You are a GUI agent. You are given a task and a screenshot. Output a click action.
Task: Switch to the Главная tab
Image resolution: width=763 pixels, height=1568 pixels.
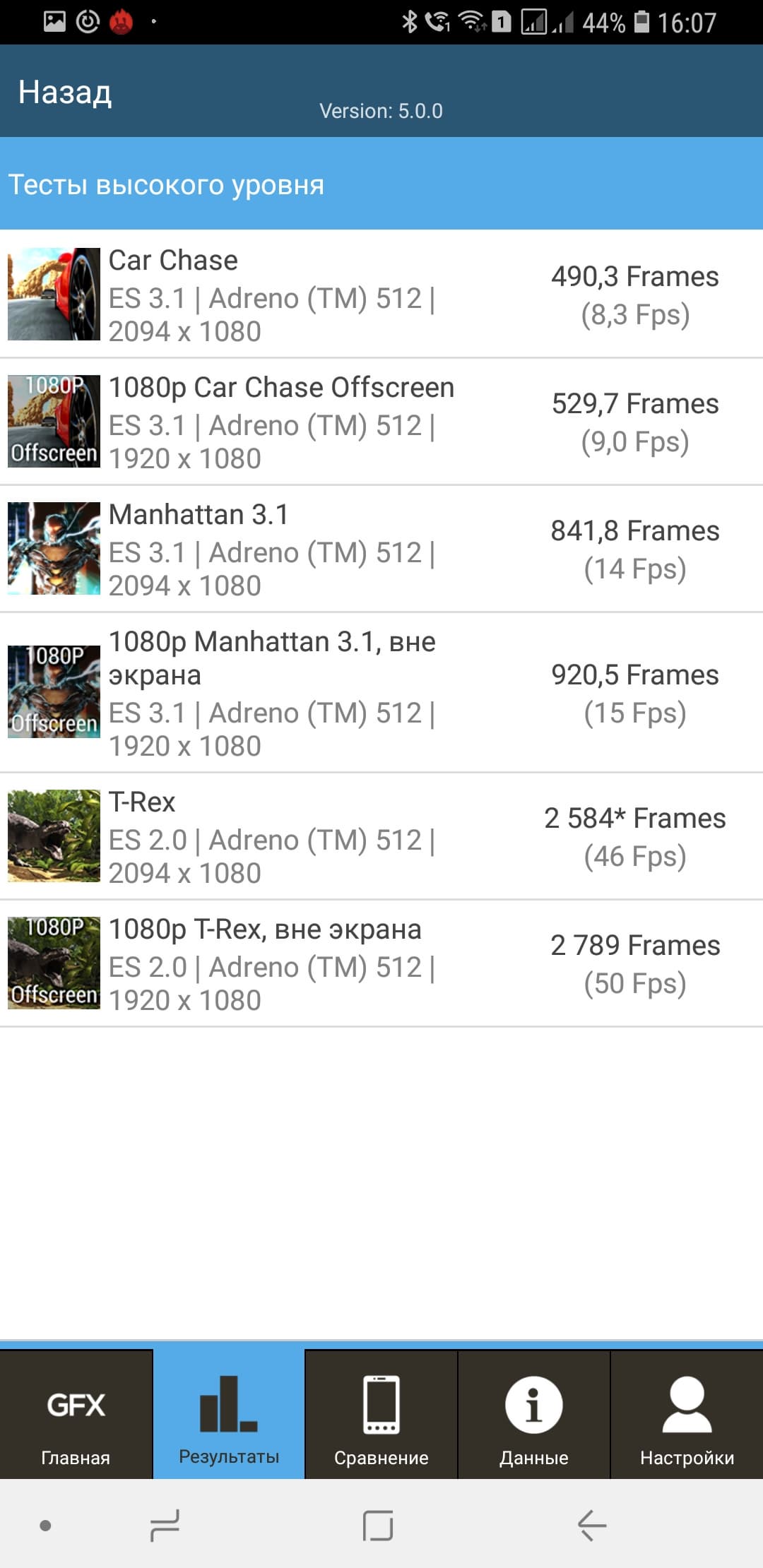point(76,1415)
